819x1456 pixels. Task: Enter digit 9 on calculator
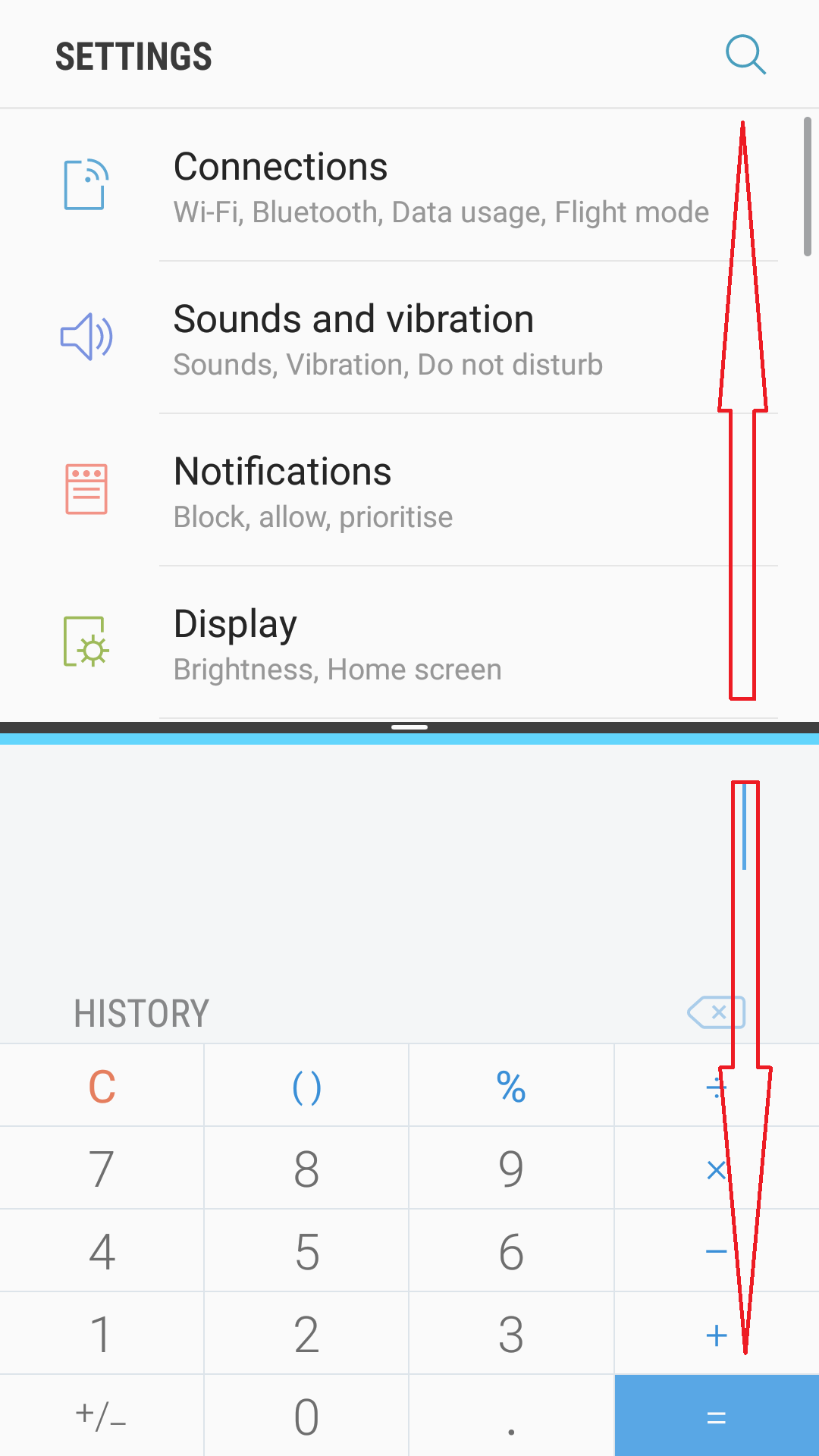(x=511, y=1168)
